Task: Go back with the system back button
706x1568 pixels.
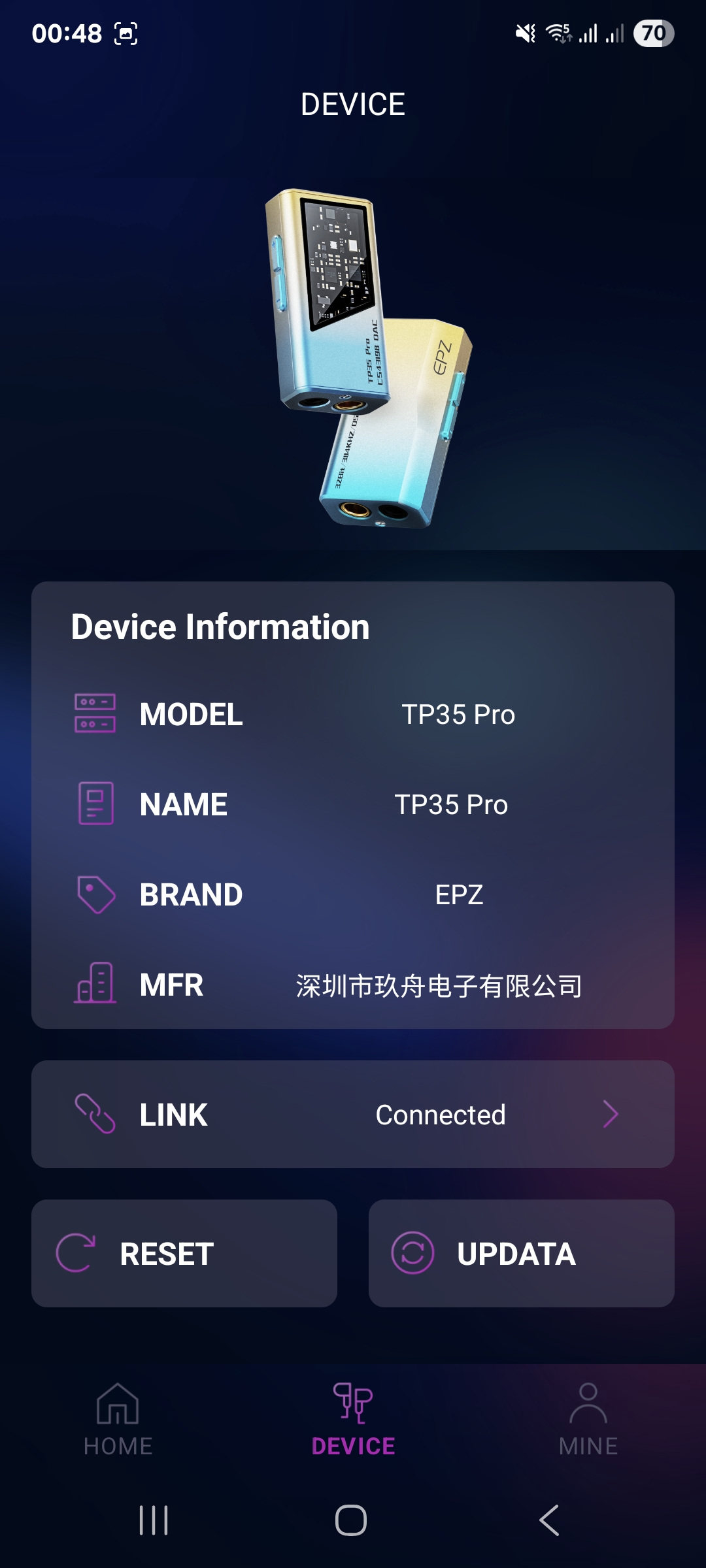Action: [549, 1520]
